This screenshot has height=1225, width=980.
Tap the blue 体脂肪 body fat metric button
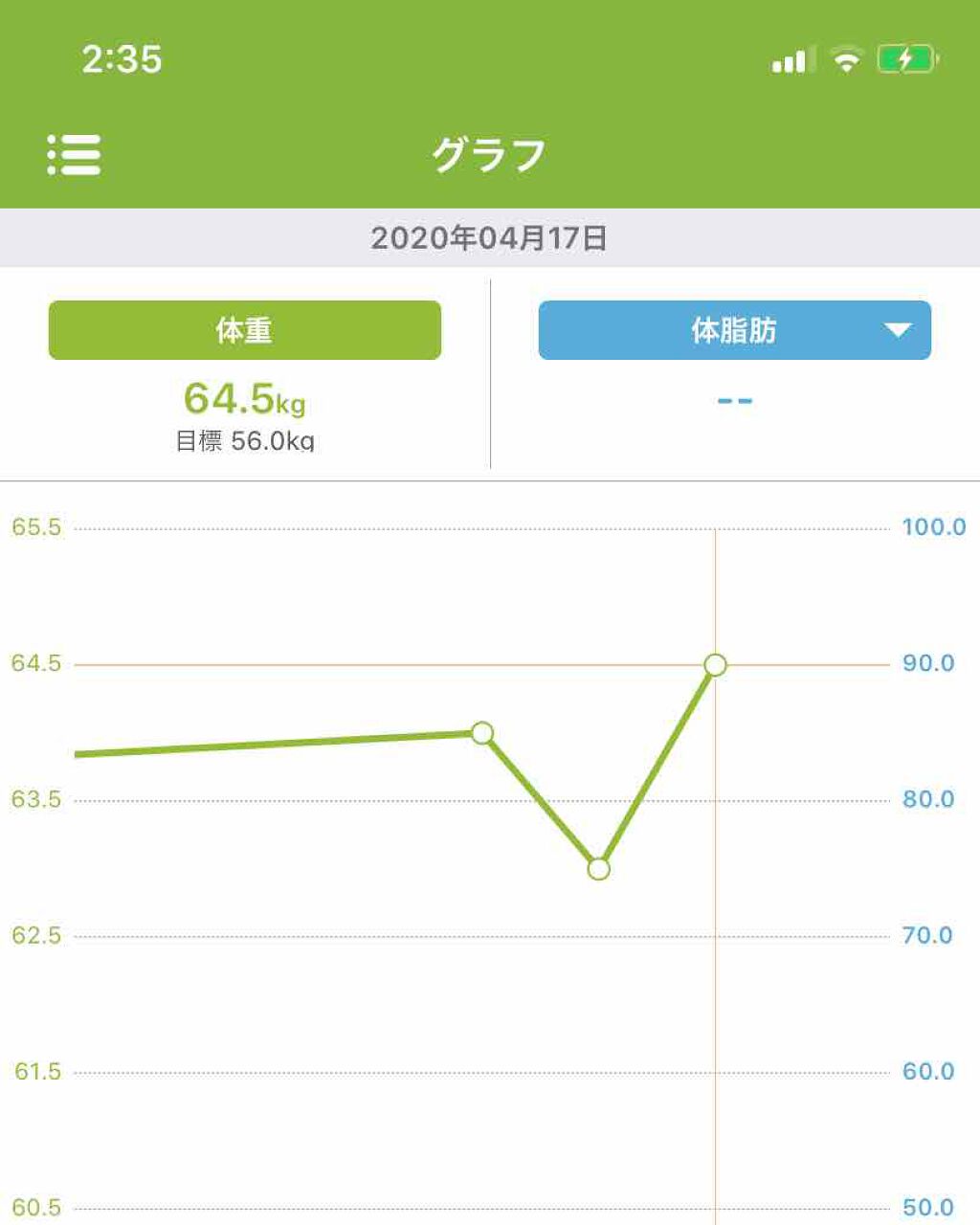(x=734, y=330)
